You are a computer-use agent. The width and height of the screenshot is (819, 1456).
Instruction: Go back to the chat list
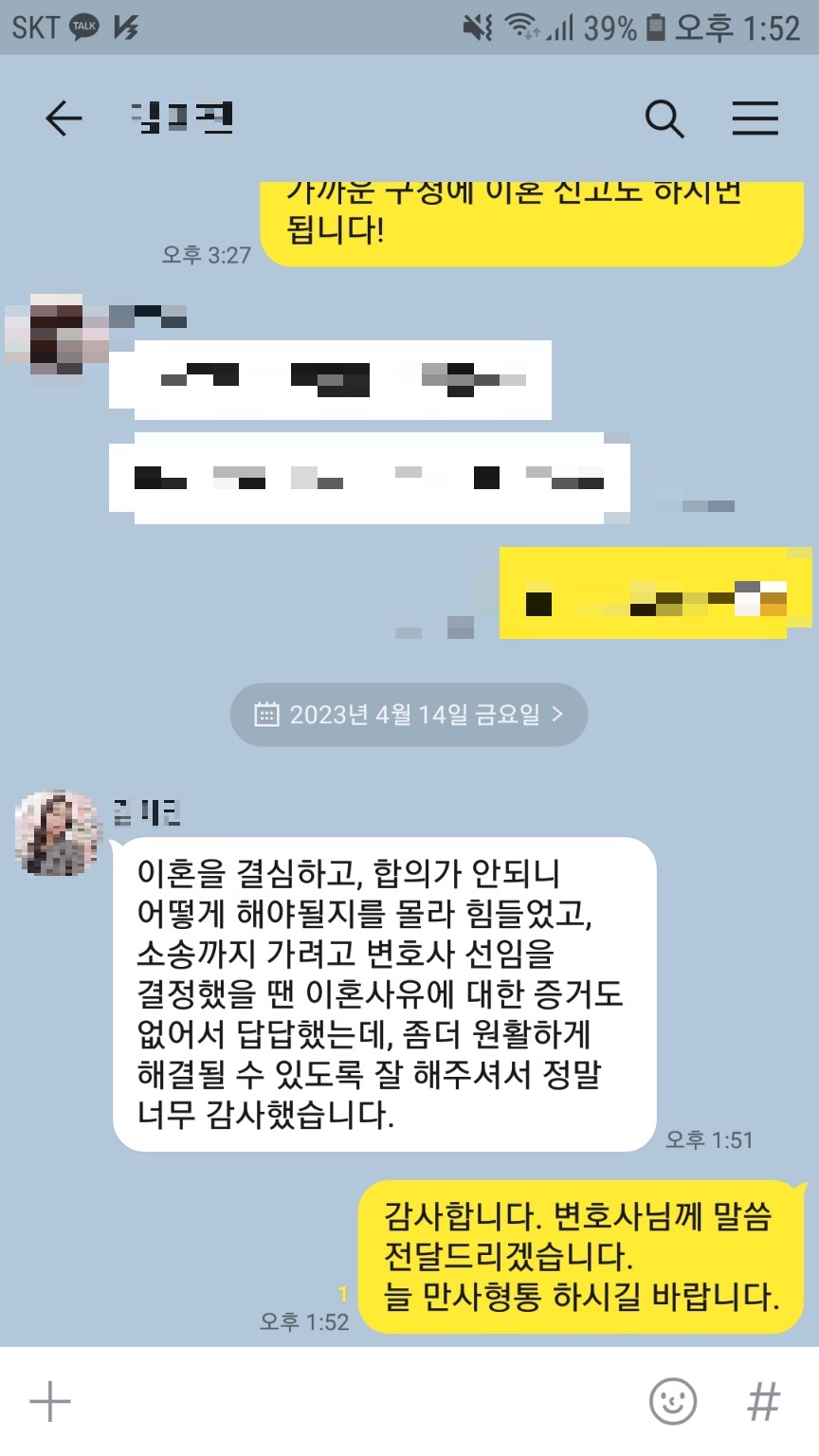pos(64,119)
